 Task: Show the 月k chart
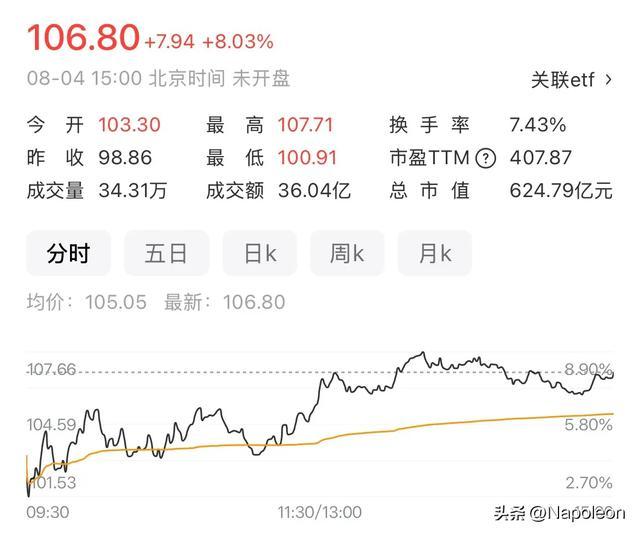pos(435,253)
